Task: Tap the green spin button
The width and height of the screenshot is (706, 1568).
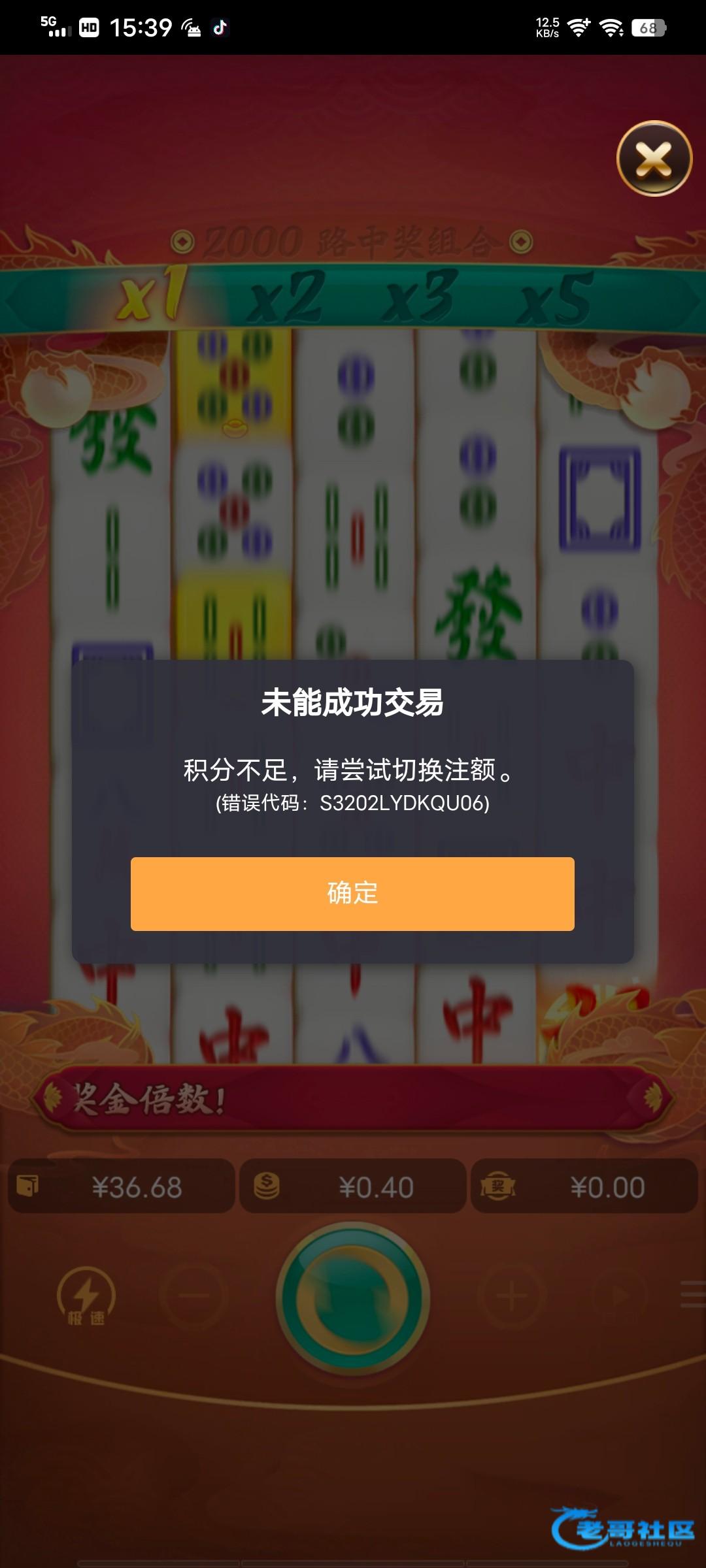Action: click(x=352, y=1298)
